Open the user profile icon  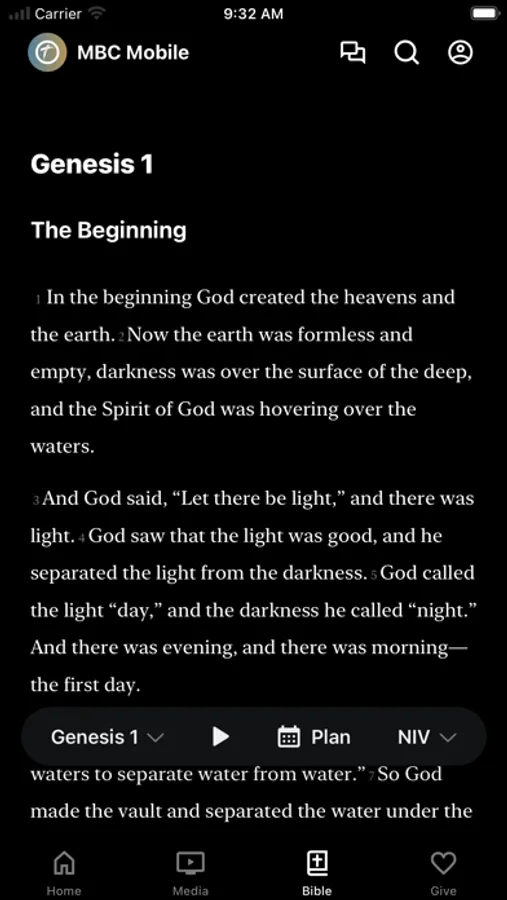coord(460,52)
